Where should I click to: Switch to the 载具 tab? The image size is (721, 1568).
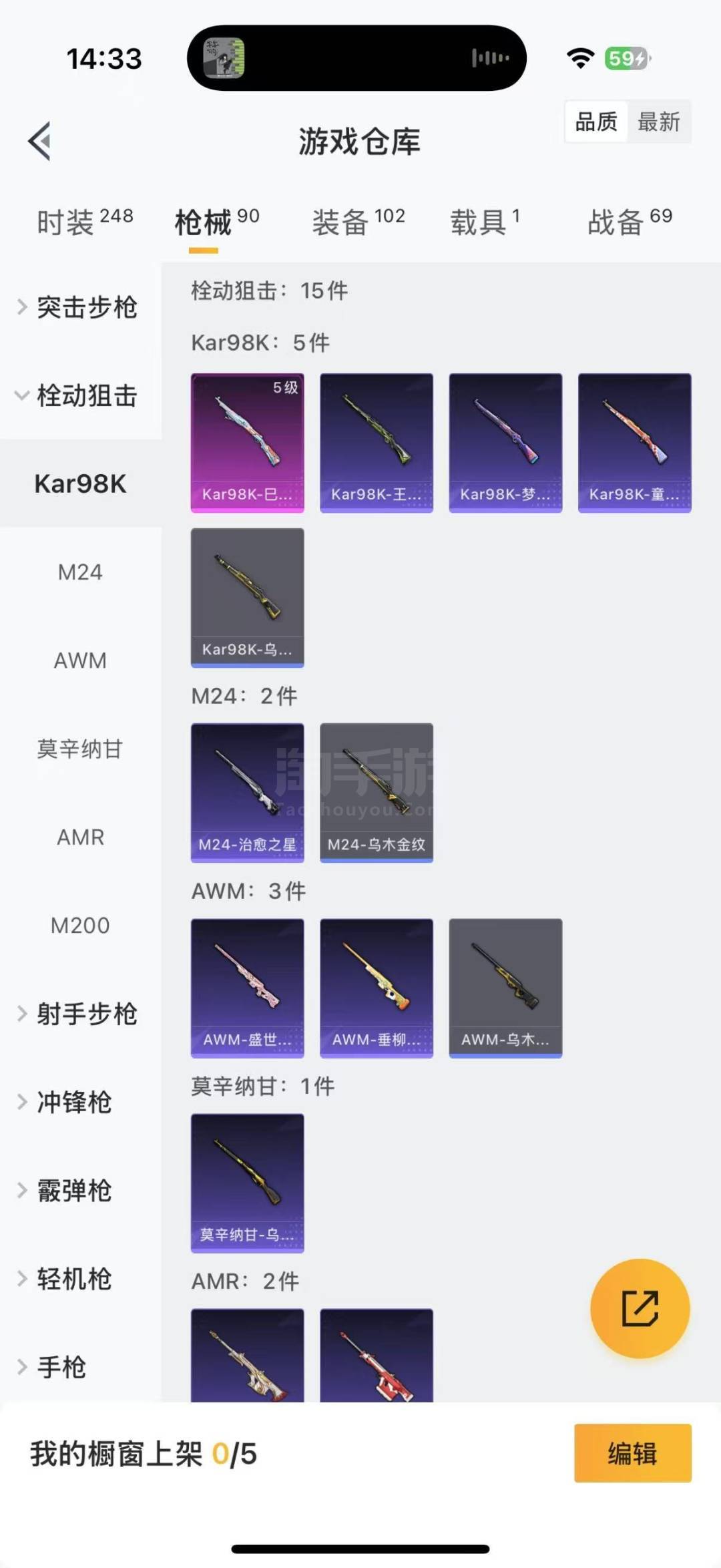click(x=484, y=222)
